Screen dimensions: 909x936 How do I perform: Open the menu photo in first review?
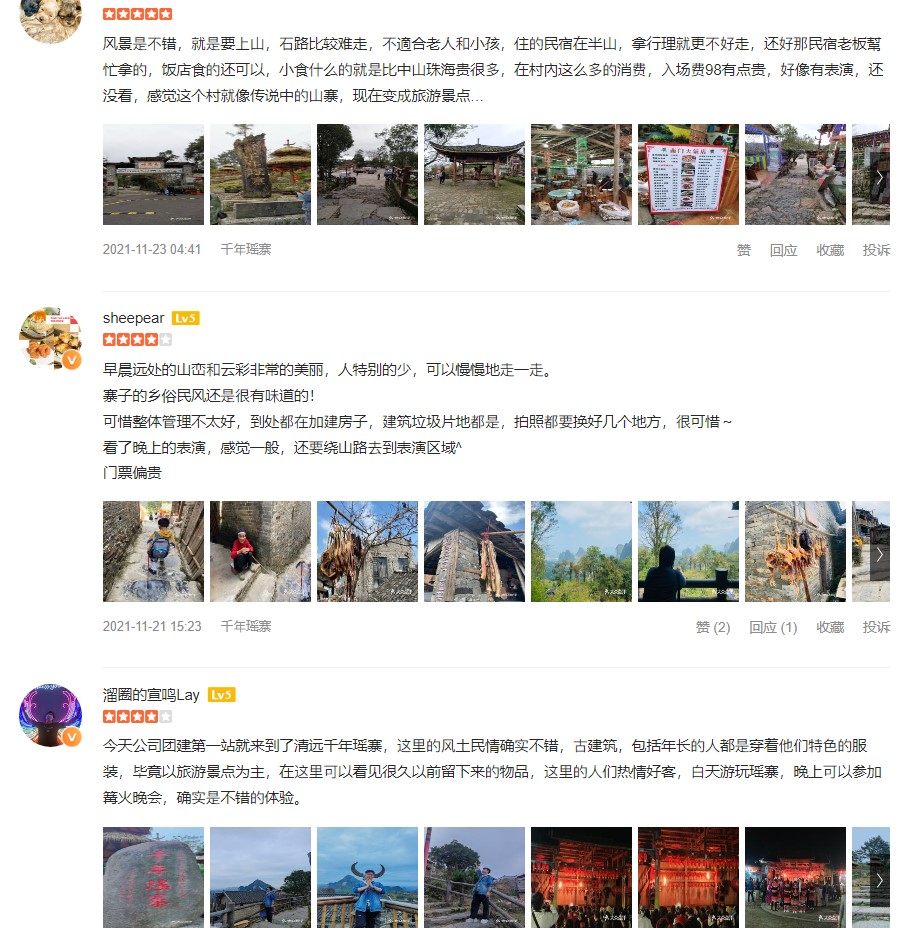point(688,175)
